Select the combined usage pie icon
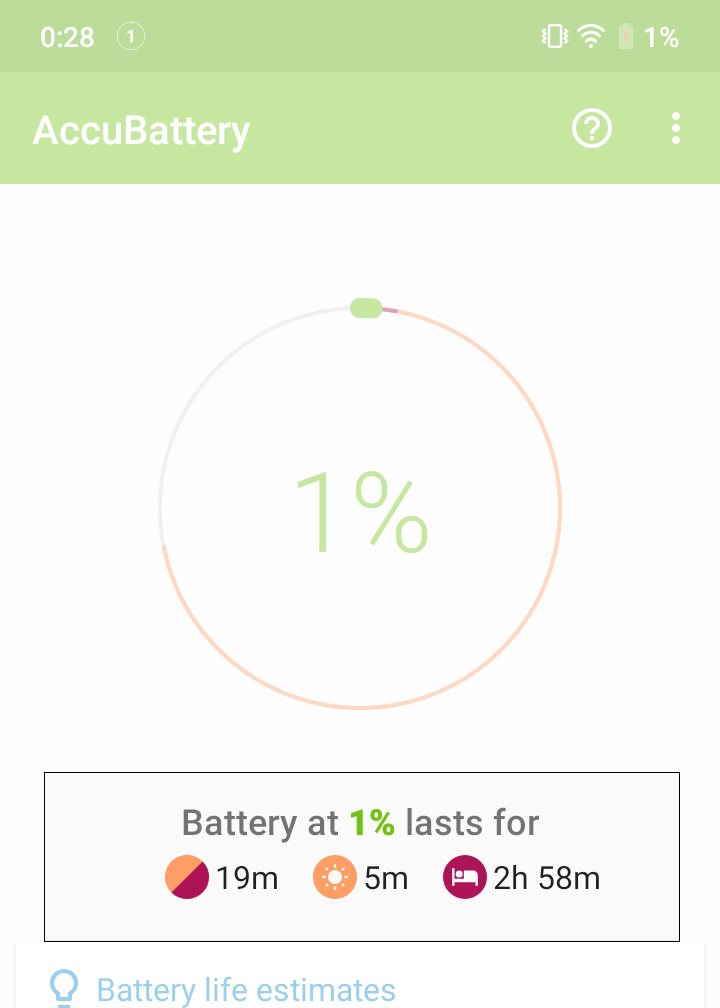 [x=187, y=877]
